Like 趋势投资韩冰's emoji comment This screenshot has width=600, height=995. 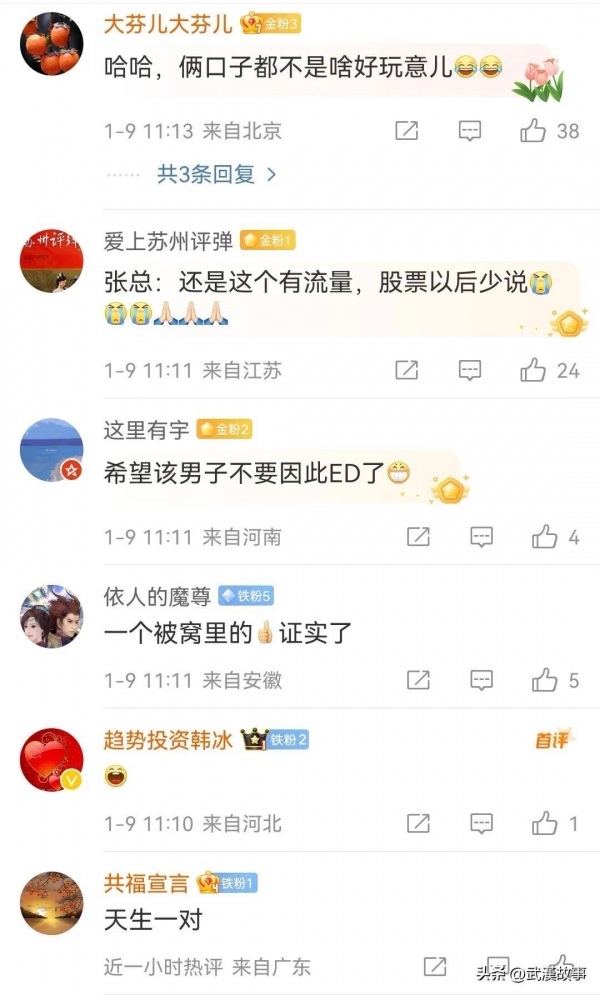pos(545,824)
